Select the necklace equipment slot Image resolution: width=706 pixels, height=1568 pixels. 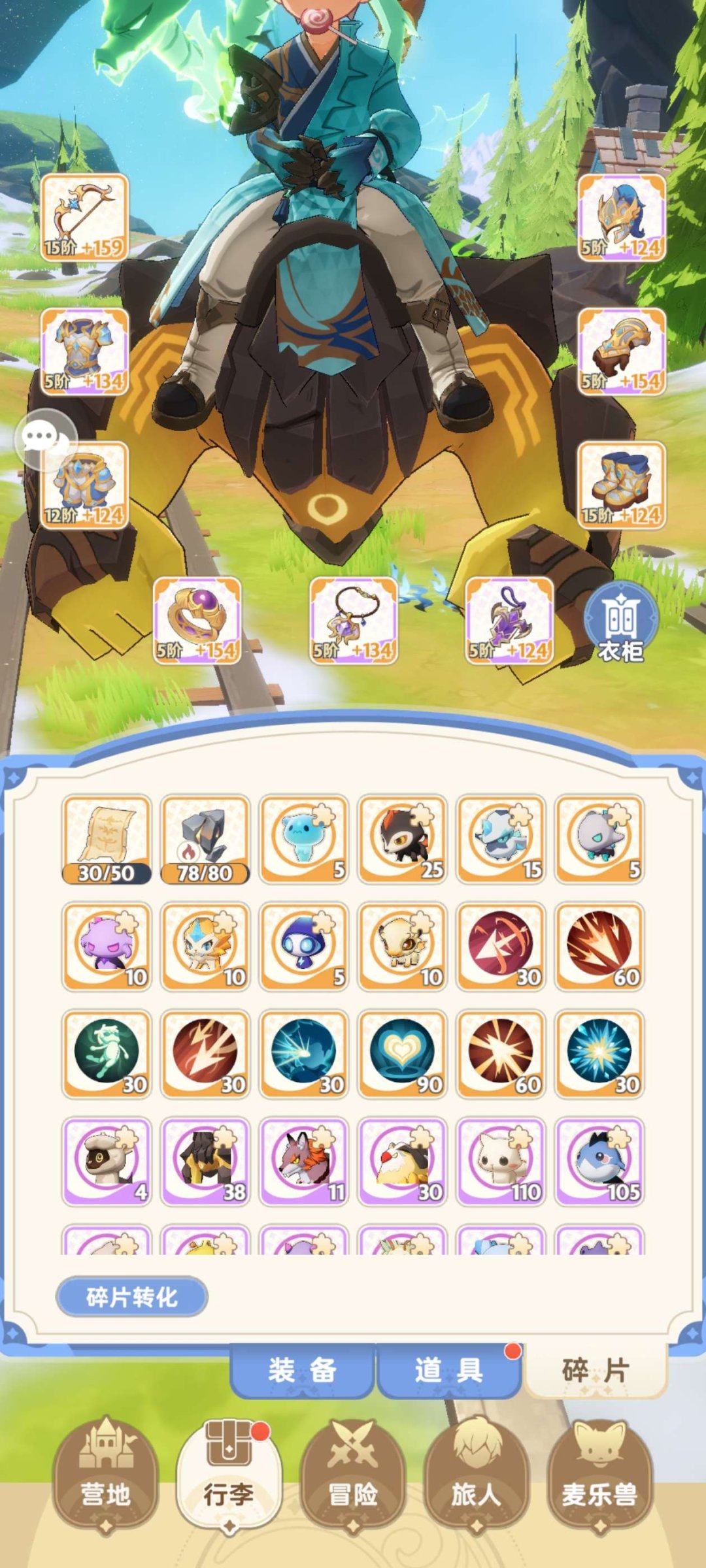click(x=353, y=621)
